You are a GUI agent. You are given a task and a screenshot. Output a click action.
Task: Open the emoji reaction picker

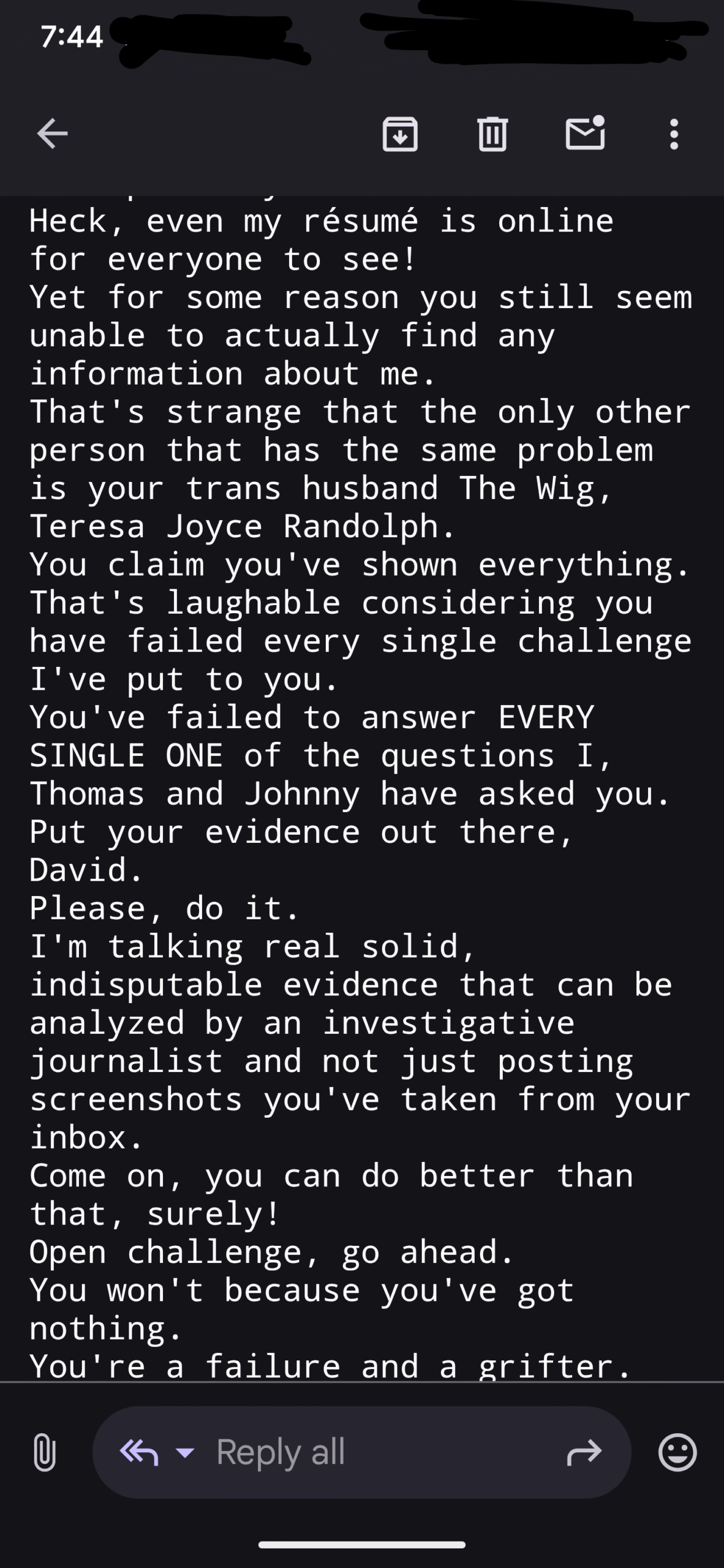677,1452
